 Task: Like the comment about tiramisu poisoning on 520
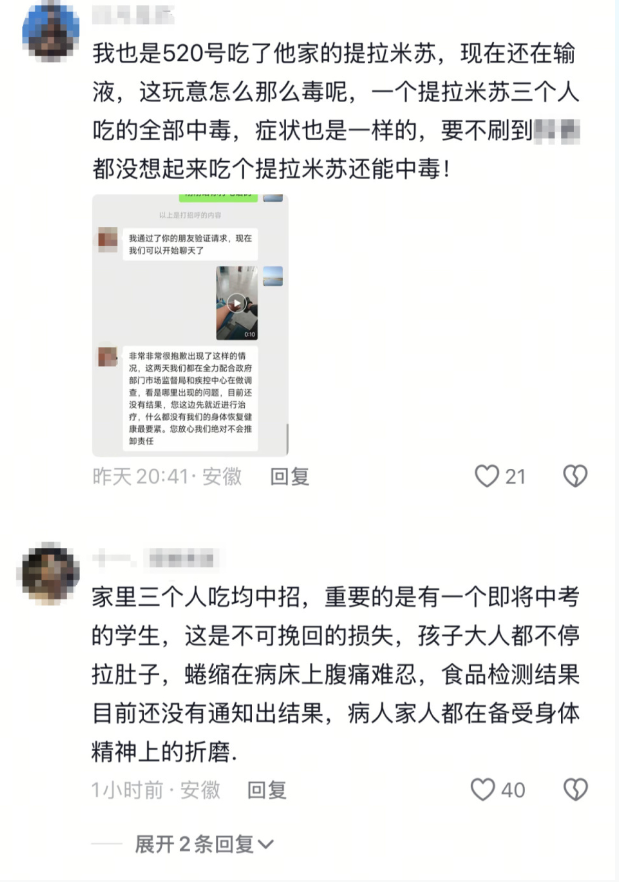coord(487,476)
